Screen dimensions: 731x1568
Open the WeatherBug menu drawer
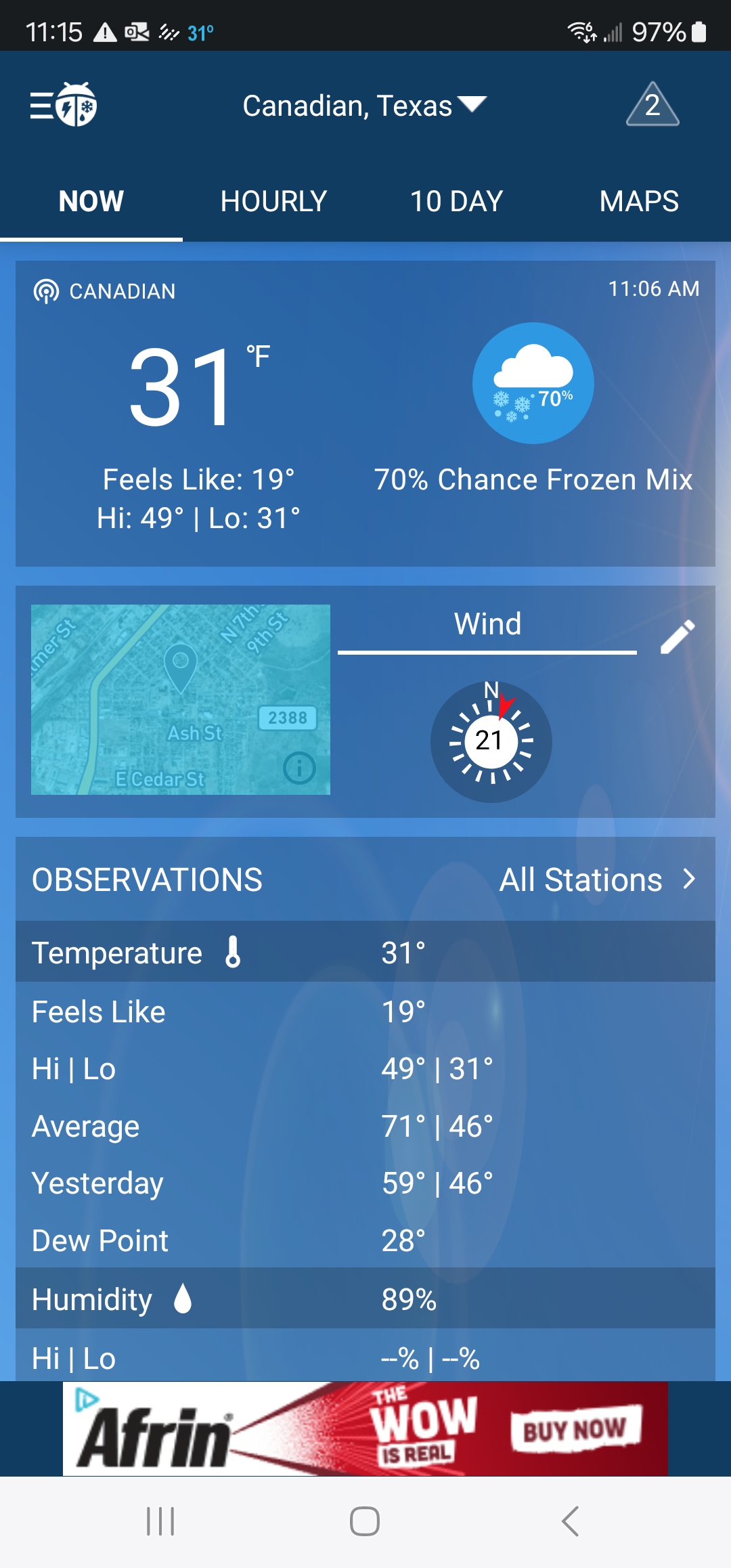pos(63,105)
